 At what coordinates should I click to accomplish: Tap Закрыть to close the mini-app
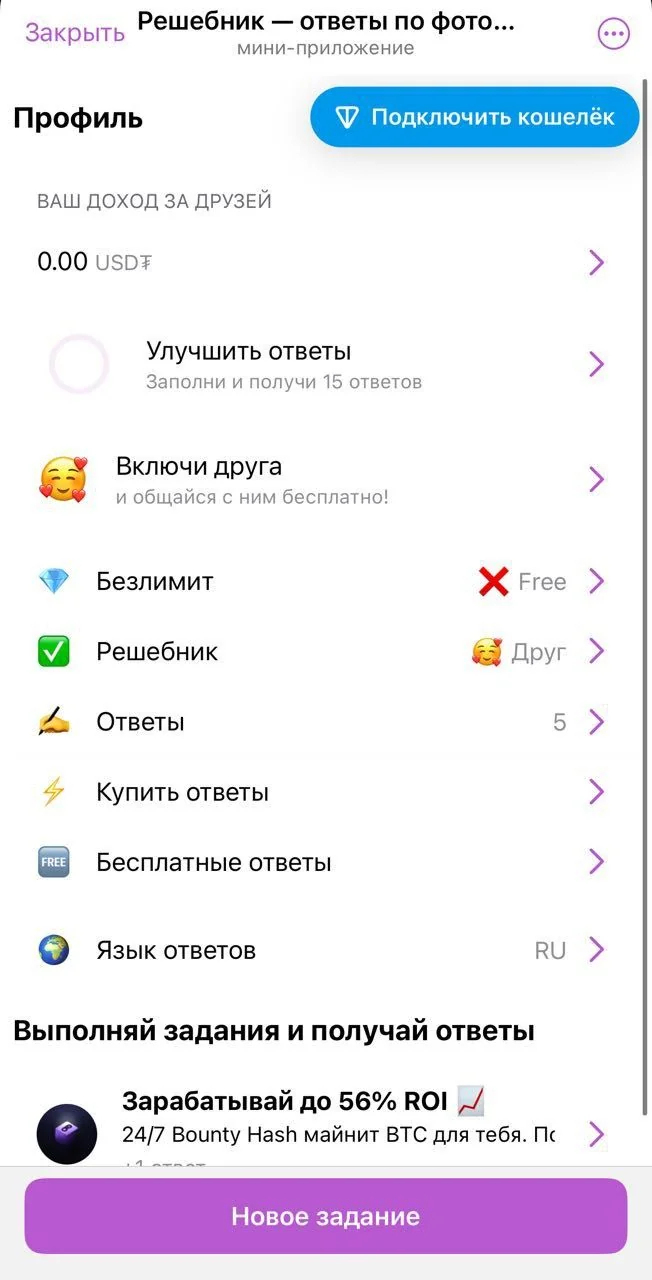(x=75, y=32)
